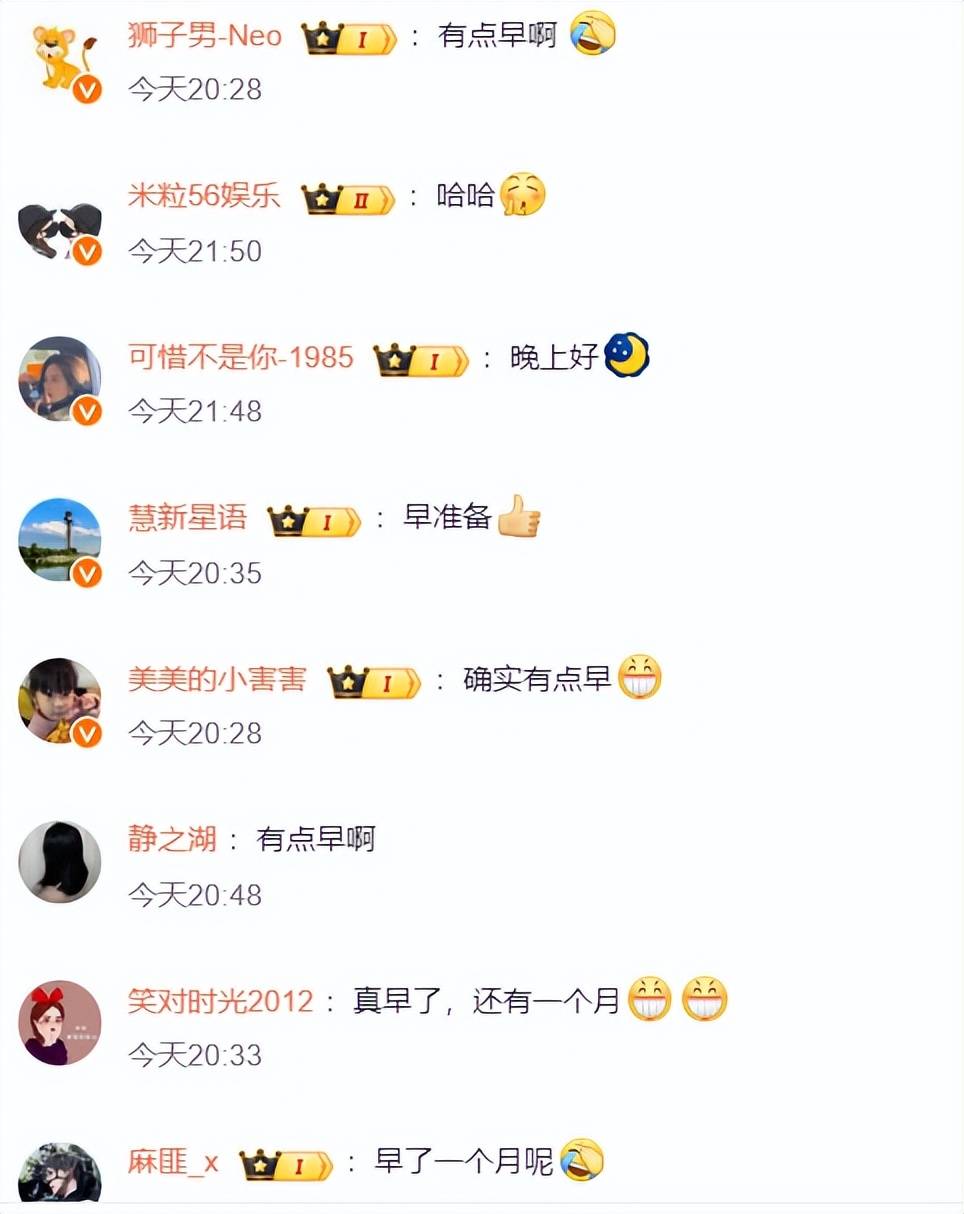The height and width of the screenshot is (1214, 964).
Task: View 慧新星语's profile
Action: (187, 518)
